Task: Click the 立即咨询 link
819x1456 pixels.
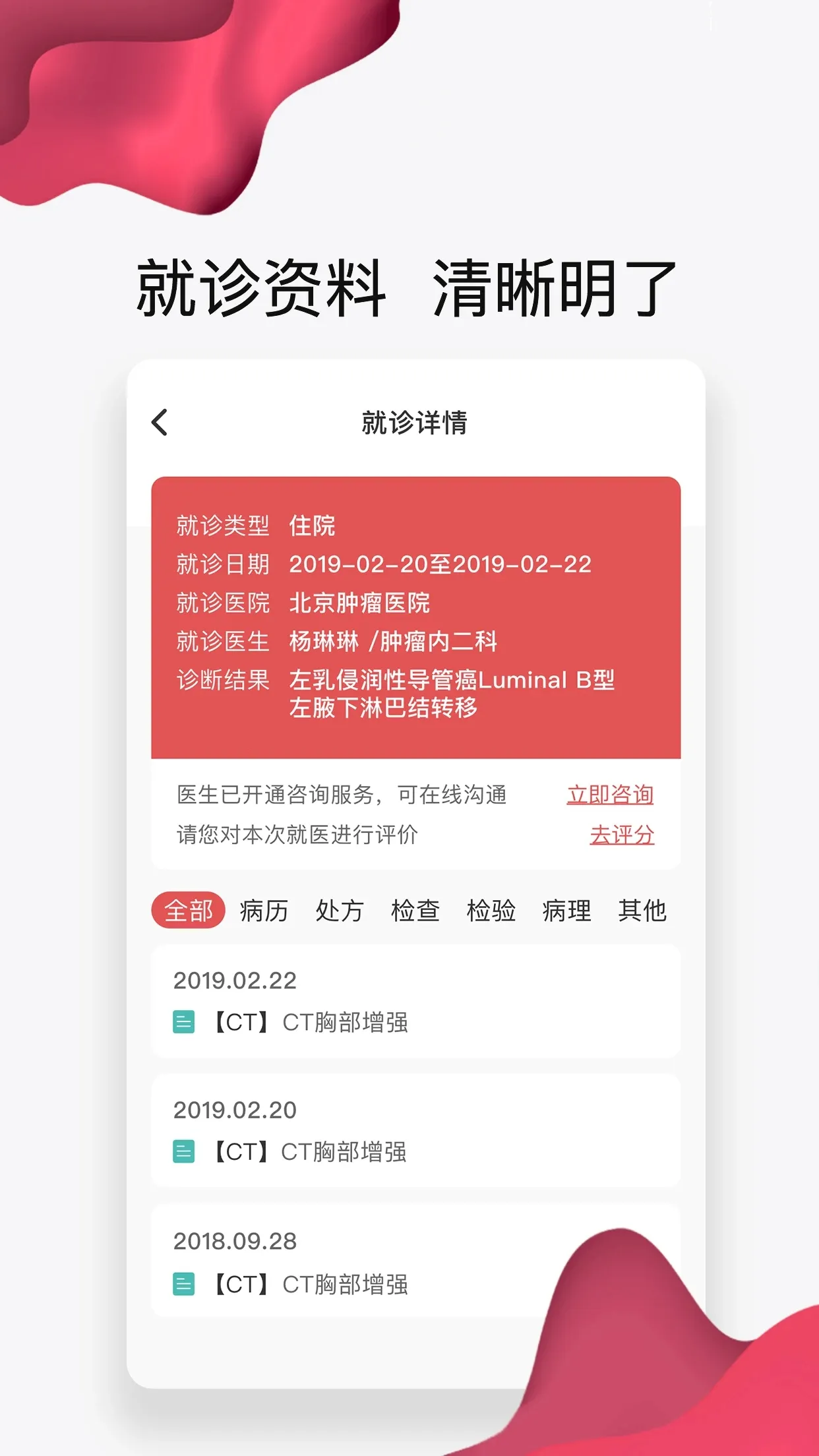Action: 611,795
